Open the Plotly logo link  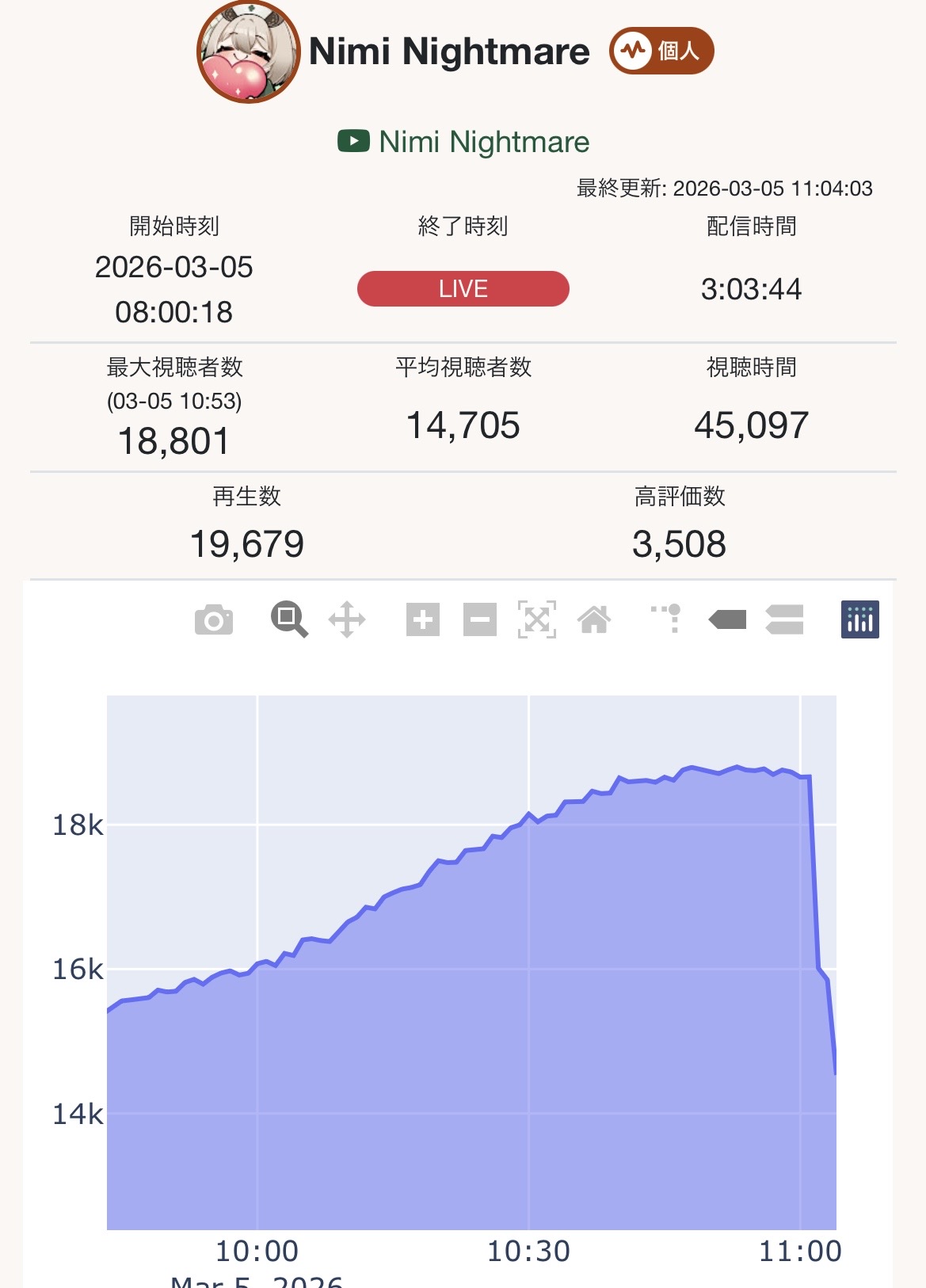pos(859,619)
